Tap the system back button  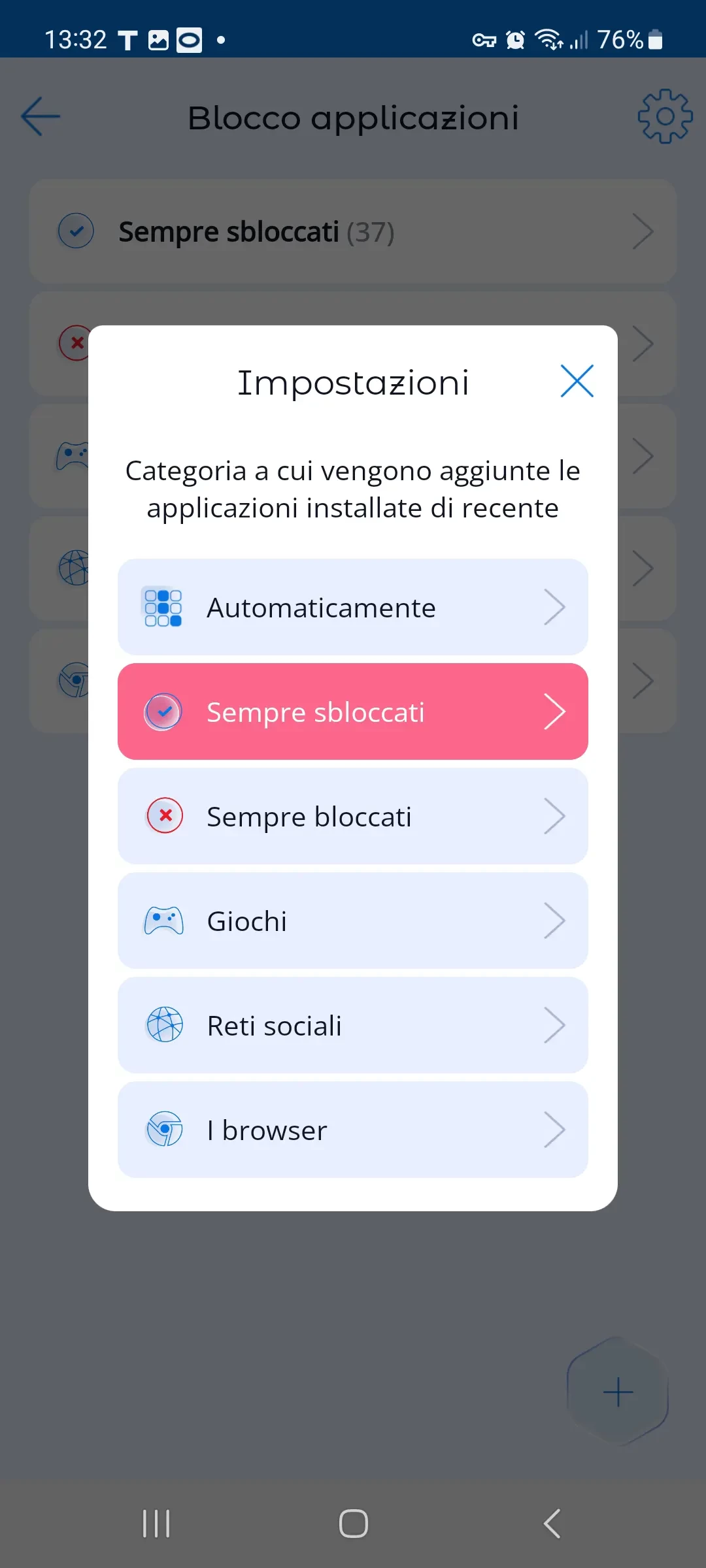[552, 1524]
